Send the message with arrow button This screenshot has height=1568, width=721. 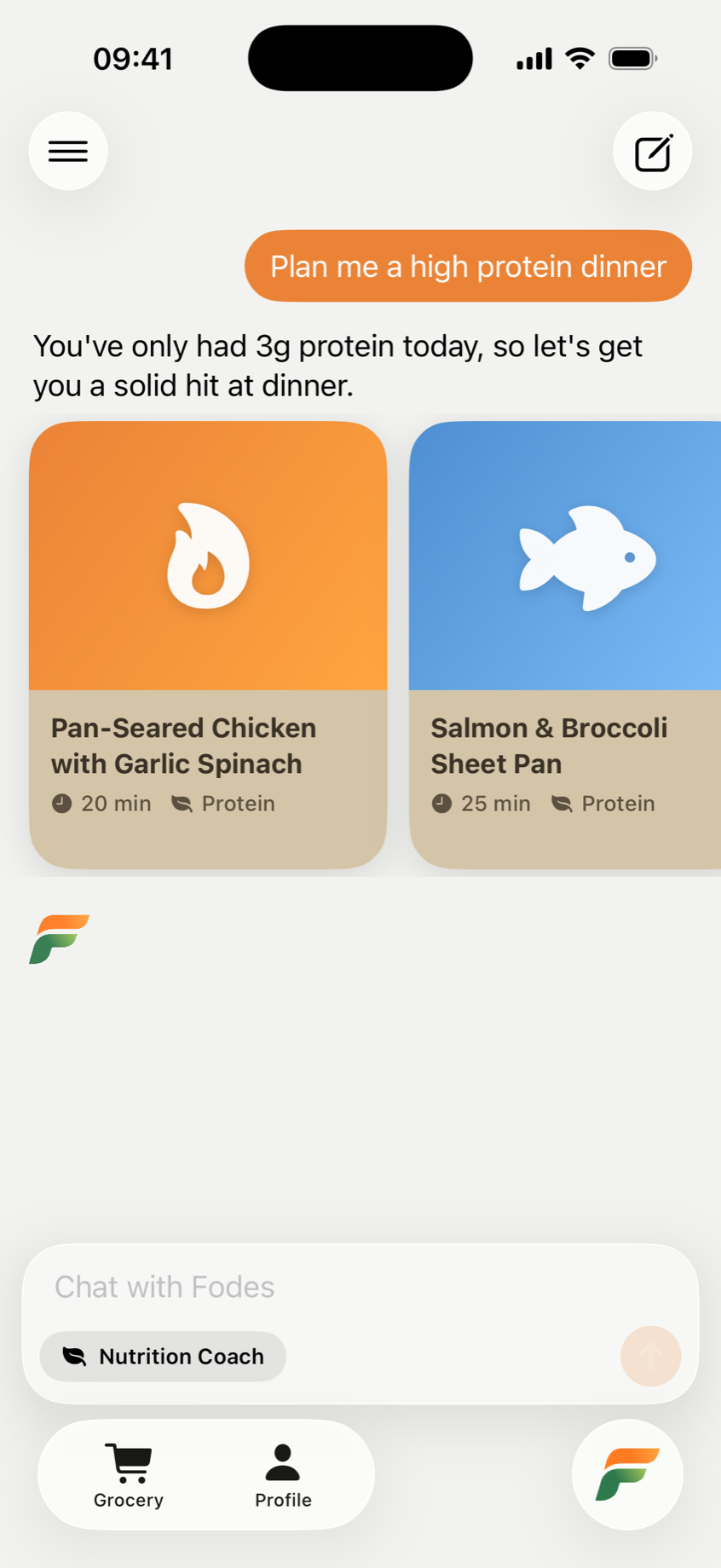pos(650,1356)
